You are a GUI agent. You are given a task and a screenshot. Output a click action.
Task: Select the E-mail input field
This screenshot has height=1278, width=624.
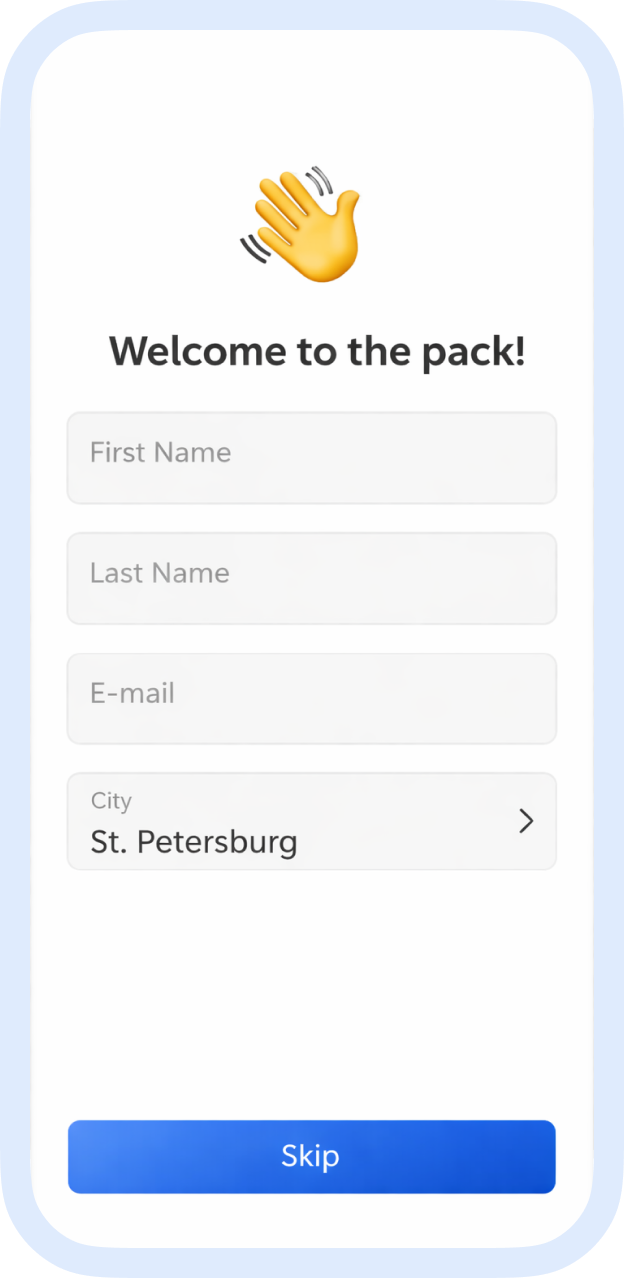[311, 698]
